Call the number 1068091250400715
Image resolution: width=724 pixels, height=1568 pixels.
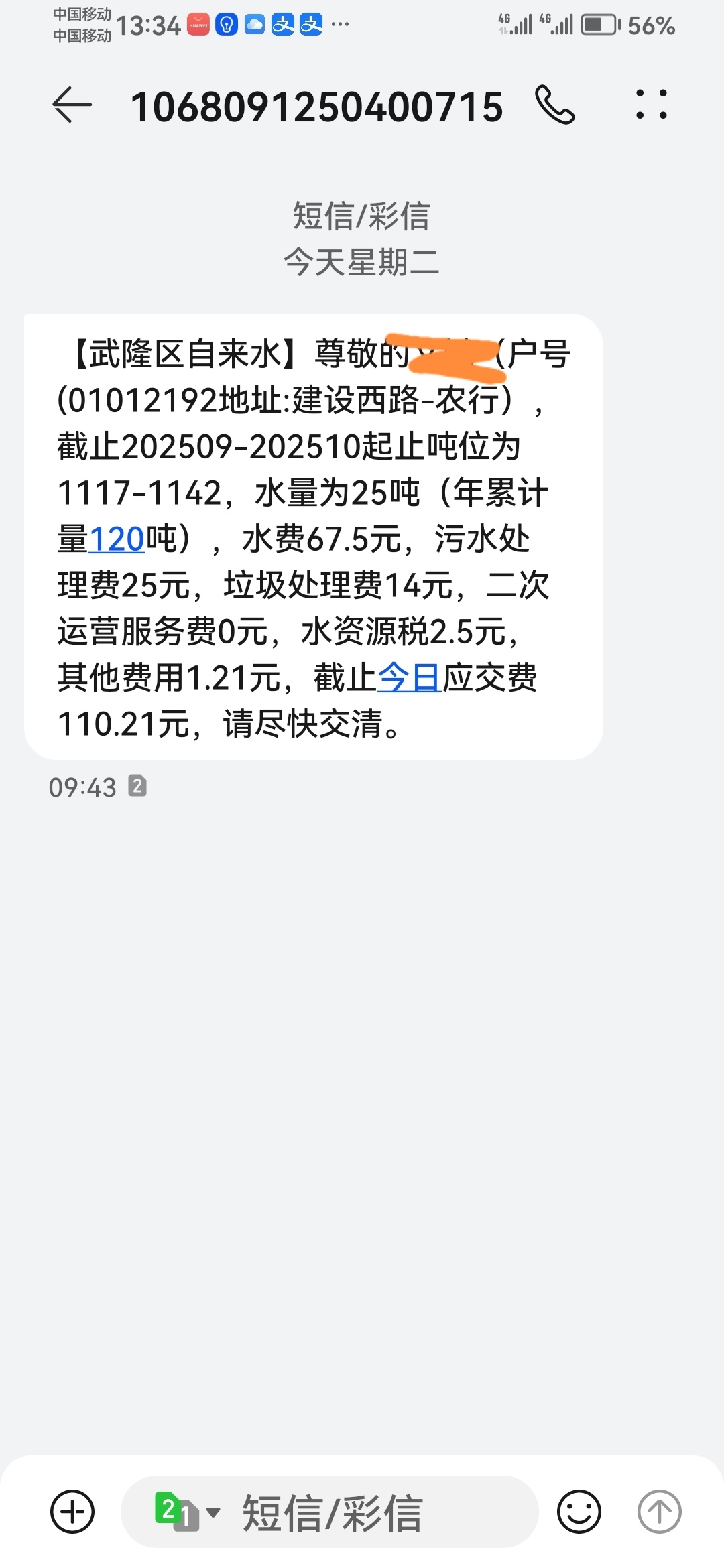[555, 105]
